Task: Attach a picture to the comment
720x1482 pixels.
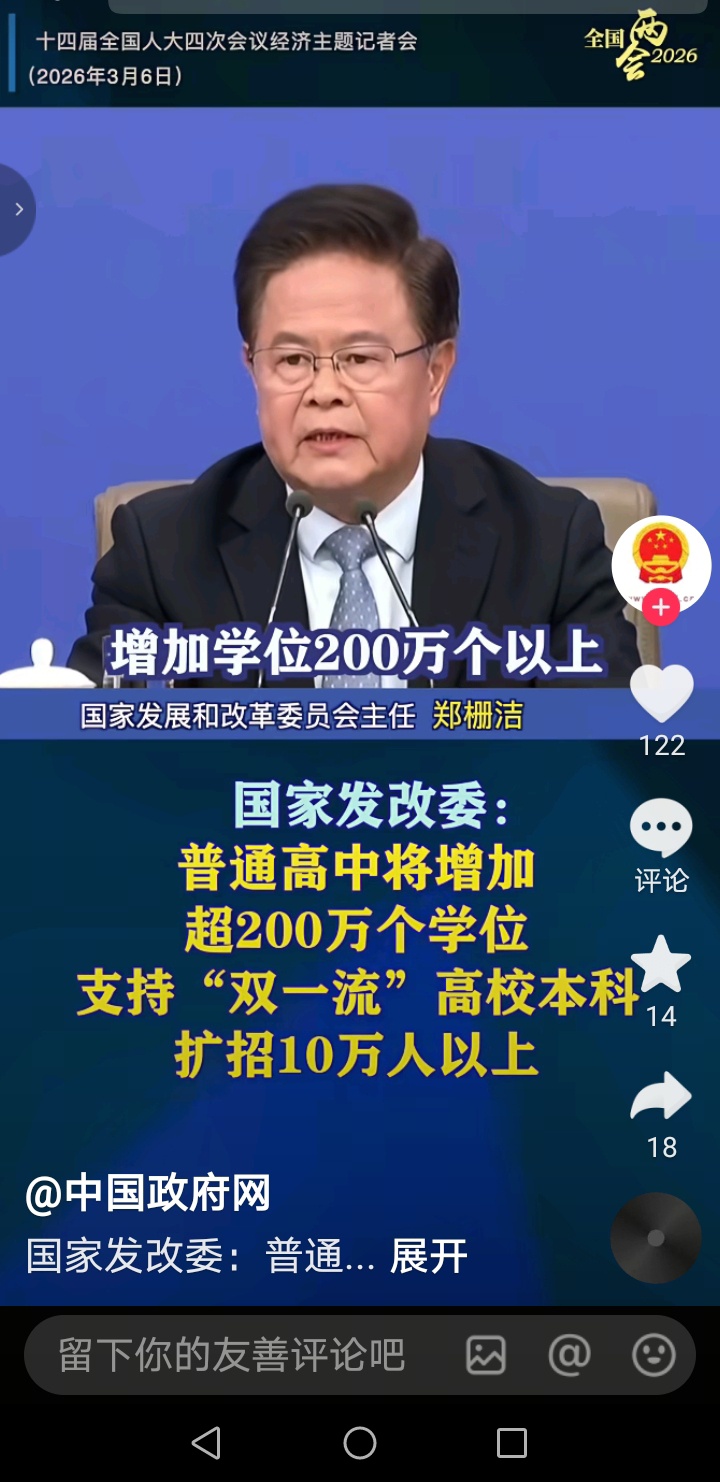Action: click(486, 1355)
